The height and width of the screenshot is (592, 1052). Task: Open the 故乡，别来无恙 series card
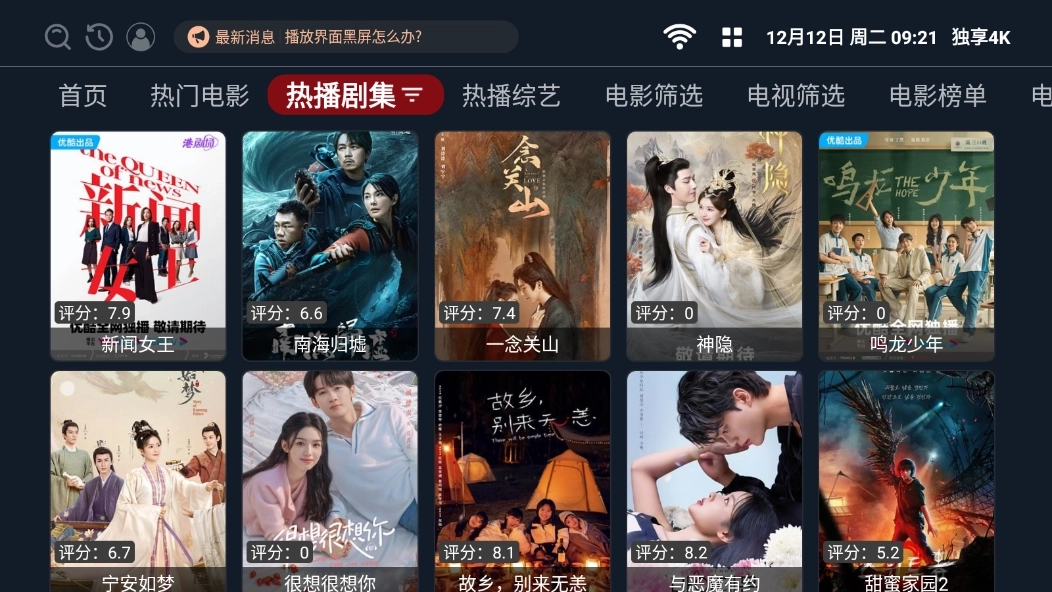pyautogui.click(x=522, y=480)
